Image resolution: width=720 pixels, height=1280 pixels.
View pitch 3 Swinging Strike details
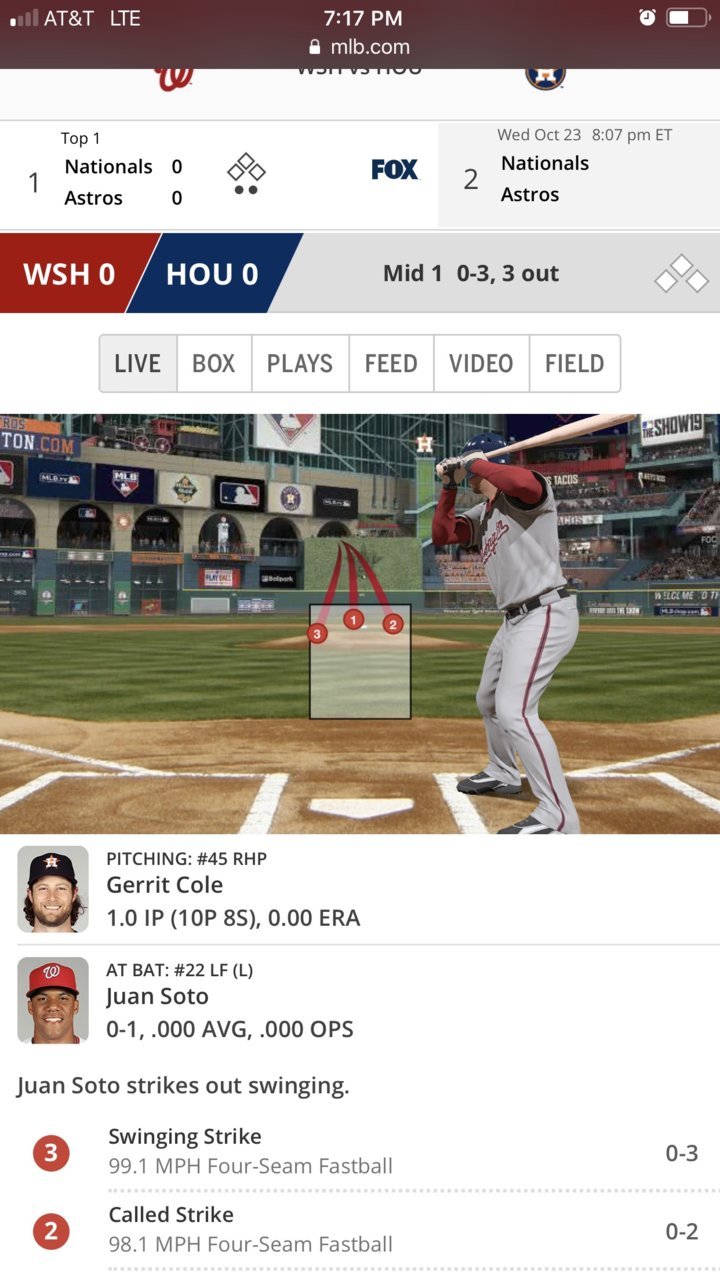(360, 1151)
